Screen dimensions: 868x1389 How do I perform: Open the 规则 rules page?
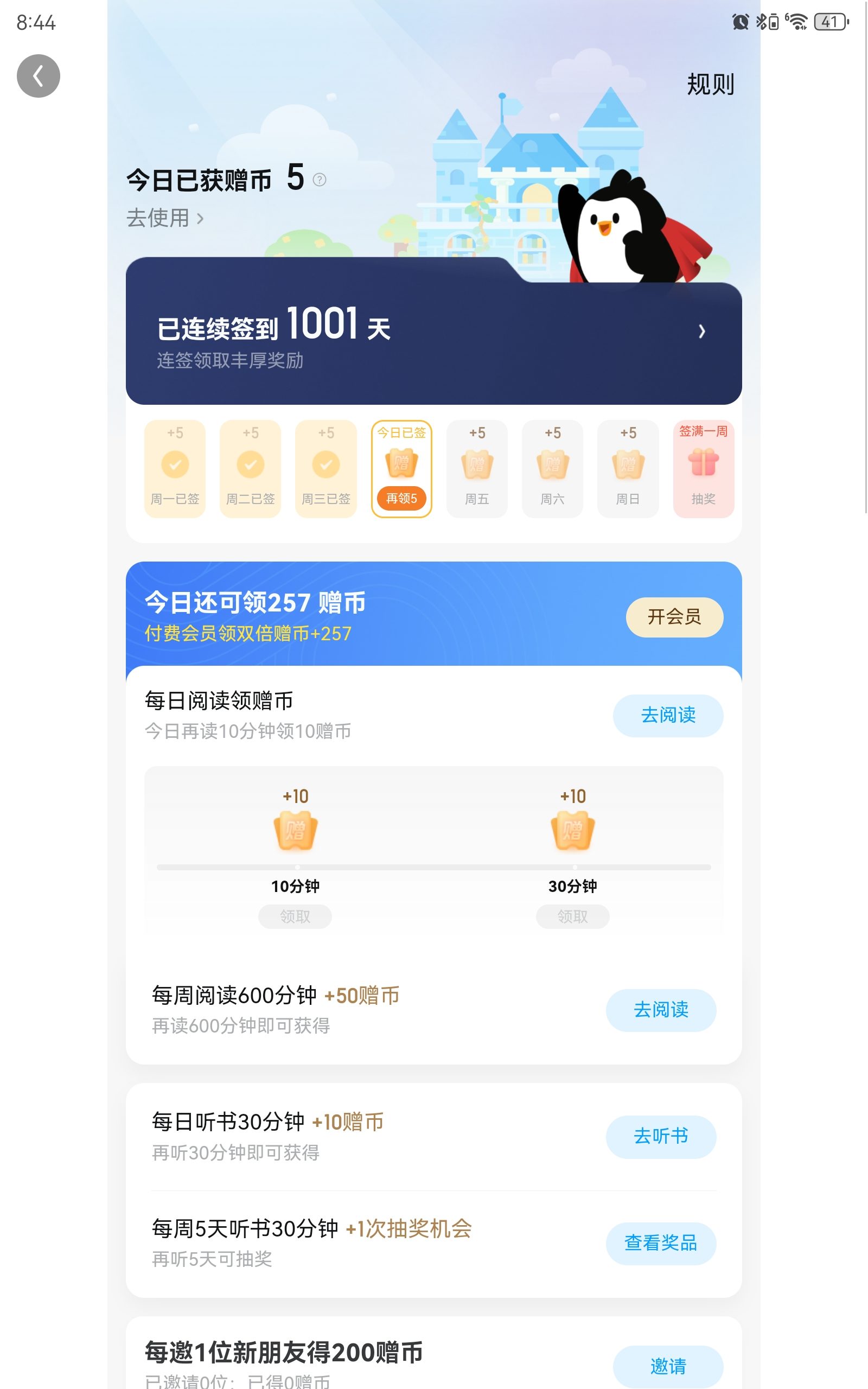[710, 85]
